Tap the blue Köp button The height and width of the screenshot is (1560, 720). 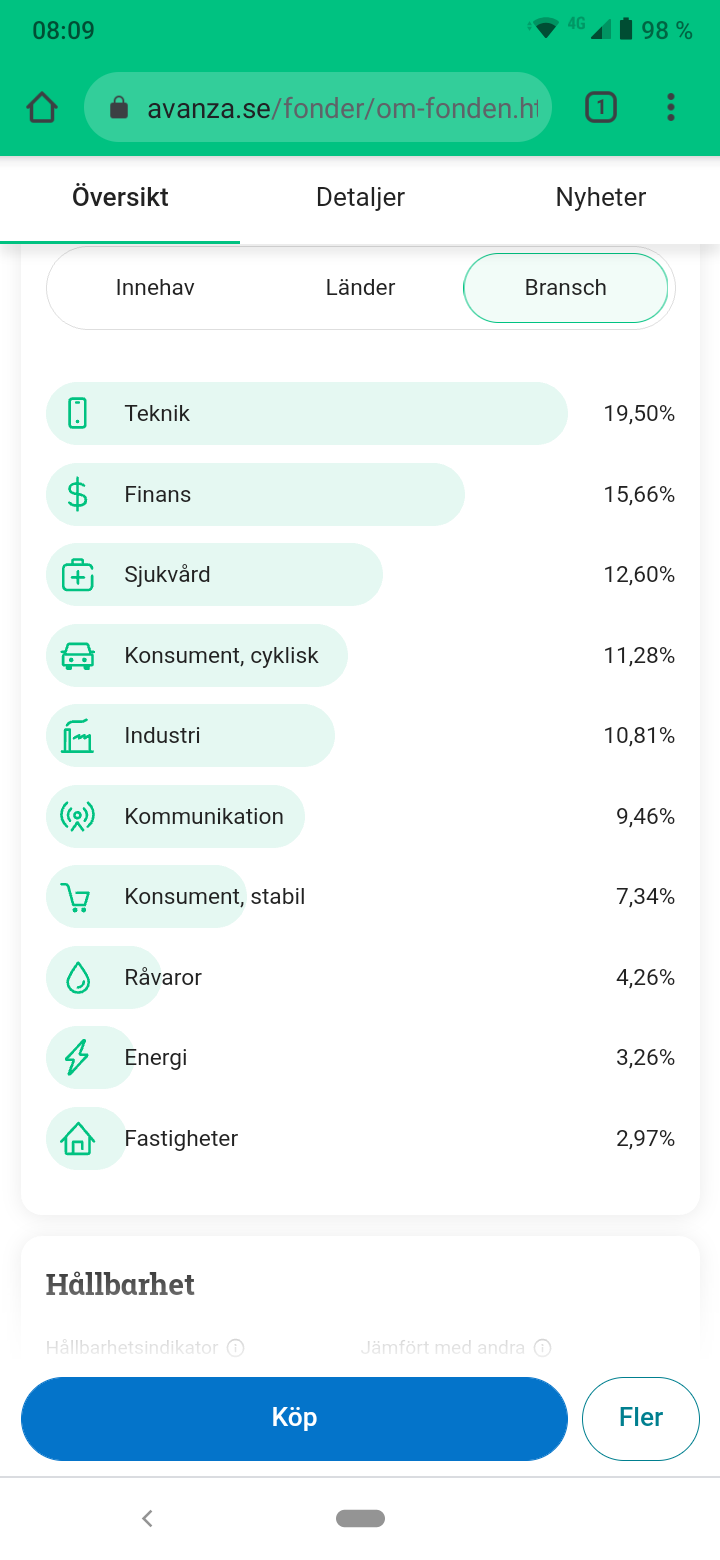pos(294,1418)
